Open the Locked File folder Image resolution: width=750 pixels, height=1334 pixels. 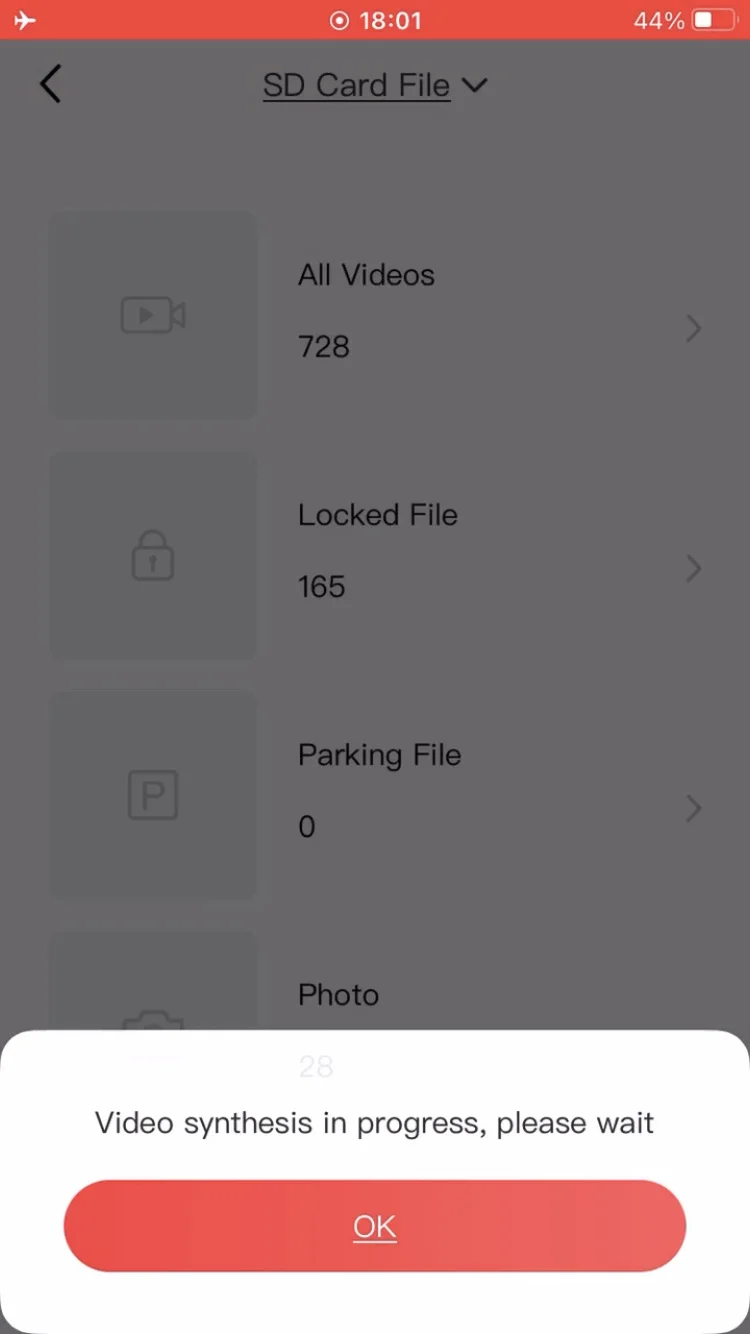point(375,555)
